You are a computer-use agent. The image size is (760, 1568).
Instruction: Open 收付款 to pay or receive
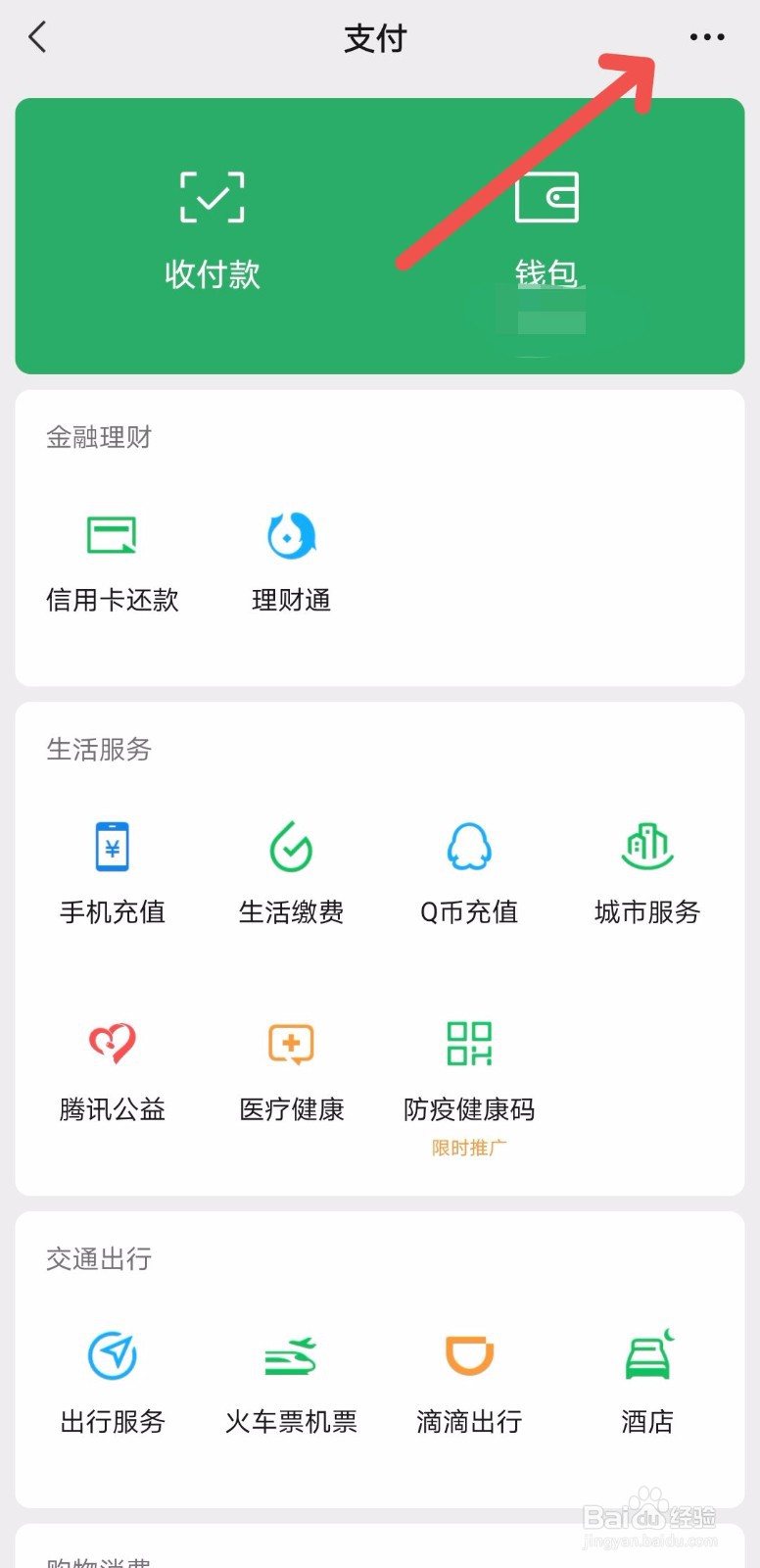pyautogui.click(x=213, y=231)
